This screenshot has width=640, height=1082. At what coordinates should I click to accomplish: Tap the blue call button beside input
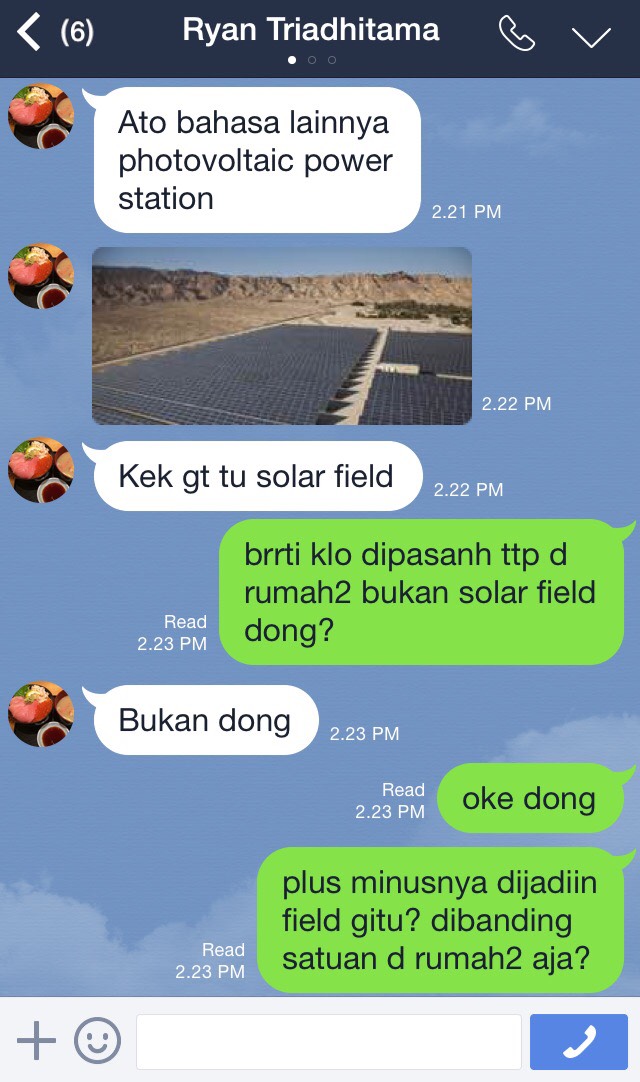(579, 1042)
